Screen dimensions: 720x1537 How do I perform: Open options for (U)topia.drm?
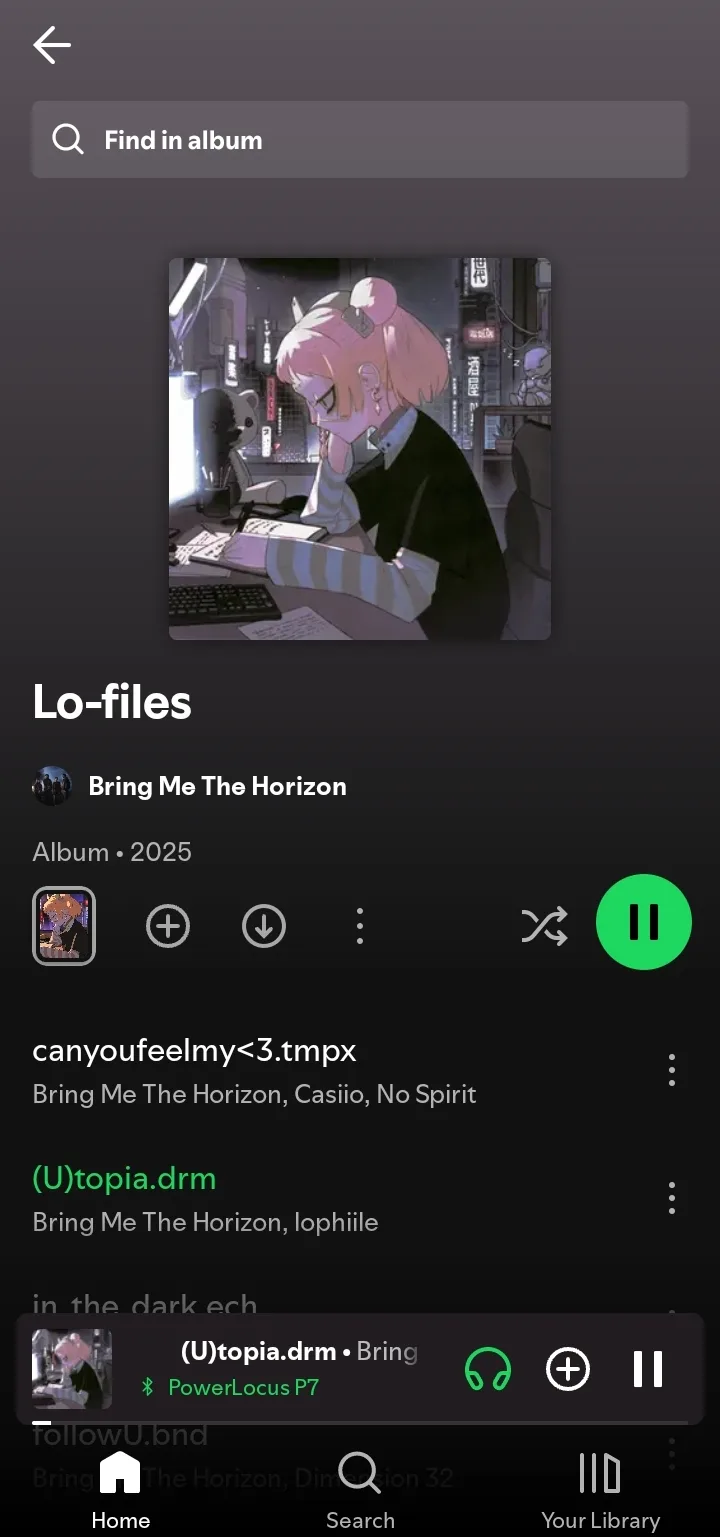[672, 1197]
